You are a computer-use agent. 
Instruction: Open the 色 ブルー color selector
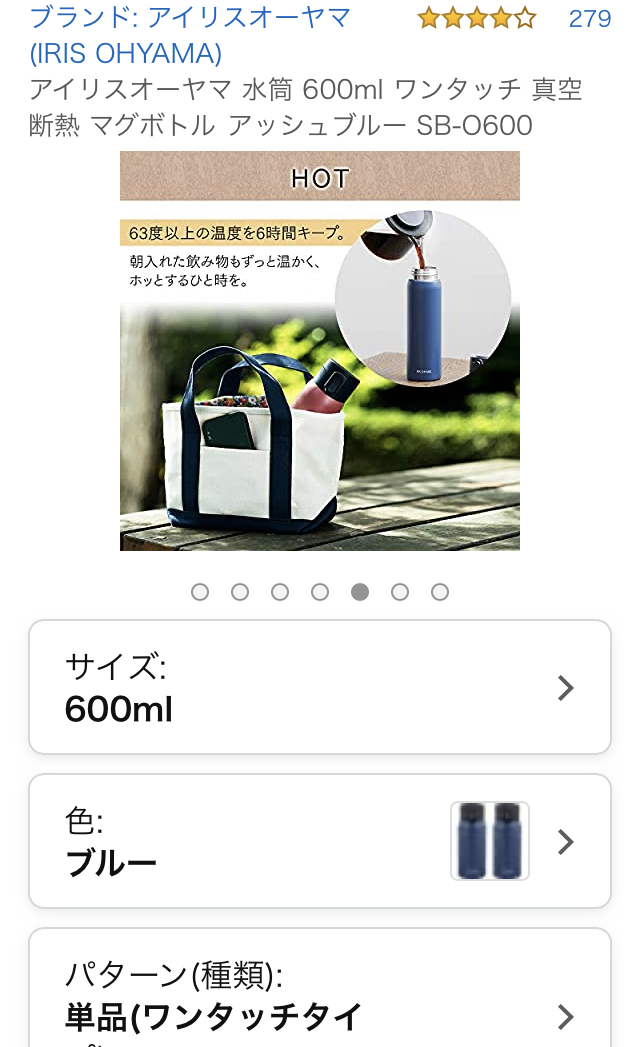(x=320, y=841)
